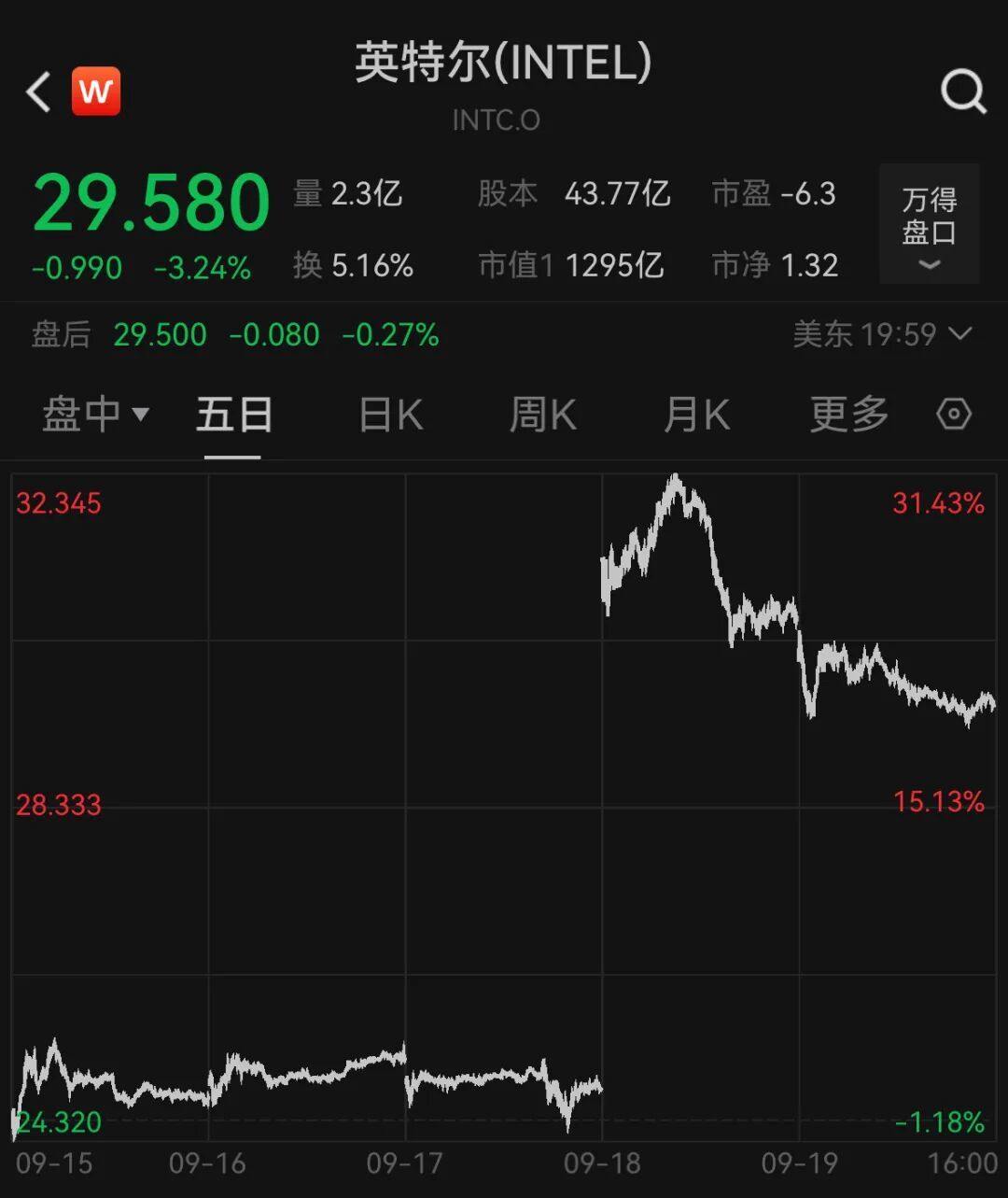Toggle the 五日 five-day chart view
Screen dimensions: 1008x1198
click(233, 415)
